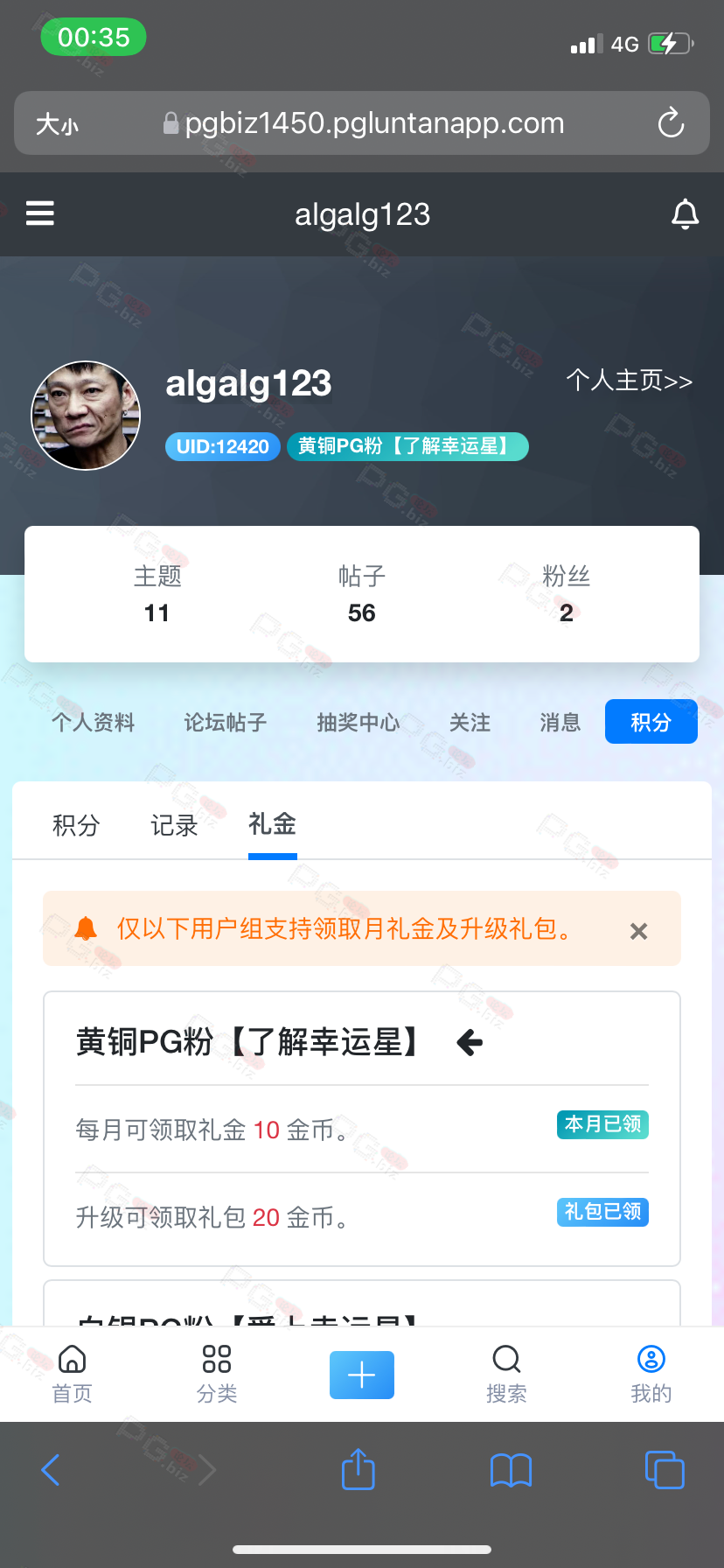Tap the browser share button
The height and width of the screenshot is (1568, 724).
point(359,1469)
